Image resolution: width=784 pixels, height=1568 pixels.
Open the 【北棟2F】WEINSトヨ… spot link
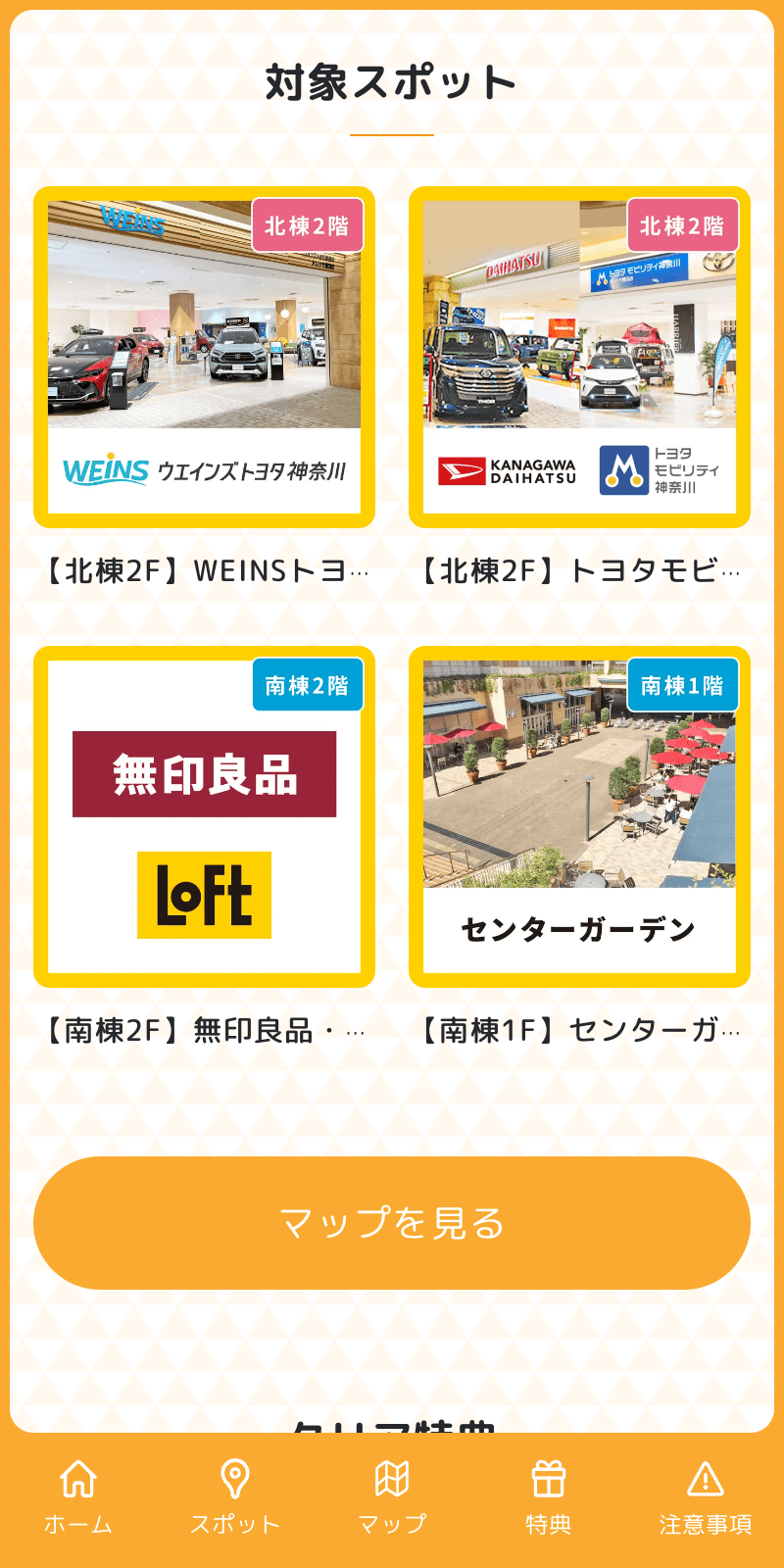click(x=204, y=565)
